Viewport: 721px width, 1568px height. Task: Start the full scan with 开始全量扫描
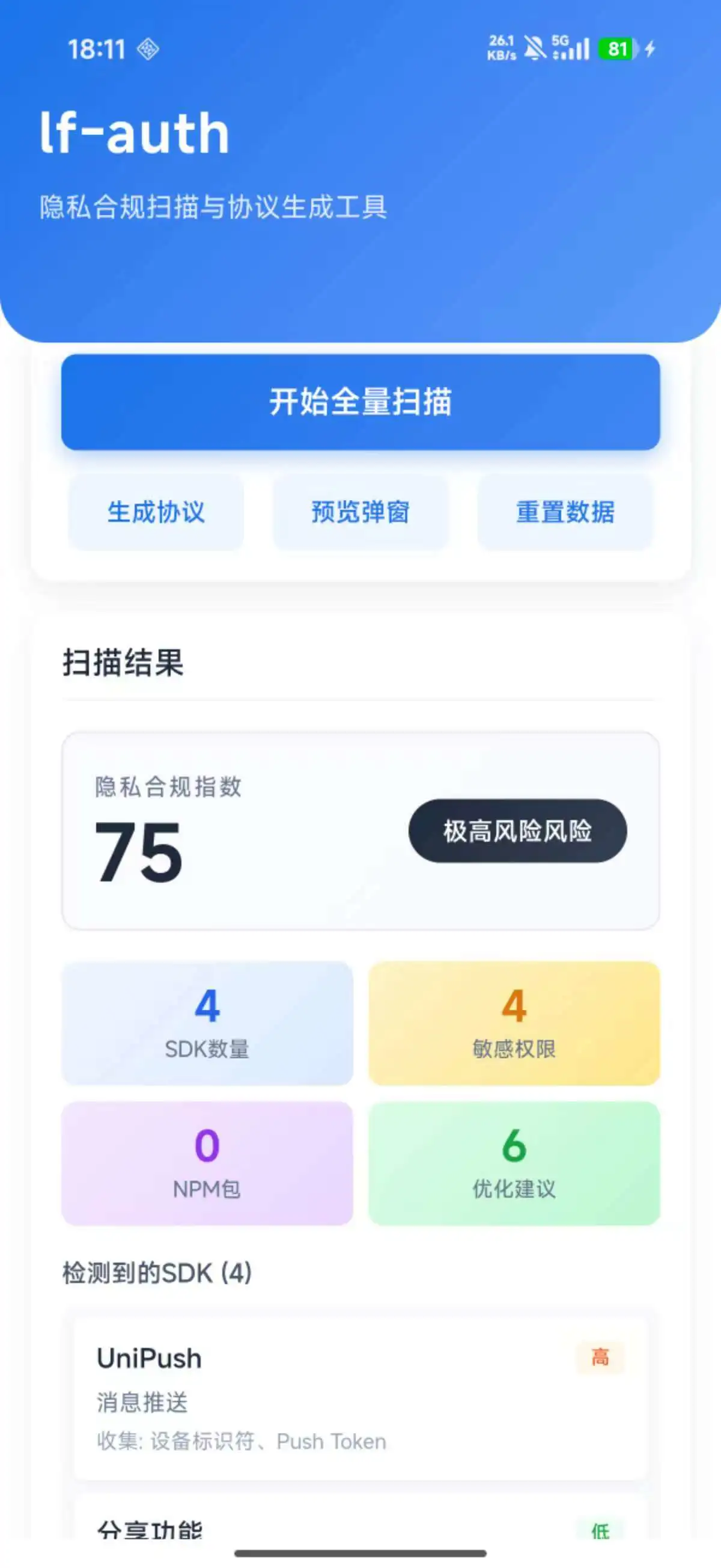pyautogui.click(x=360, y=402)
